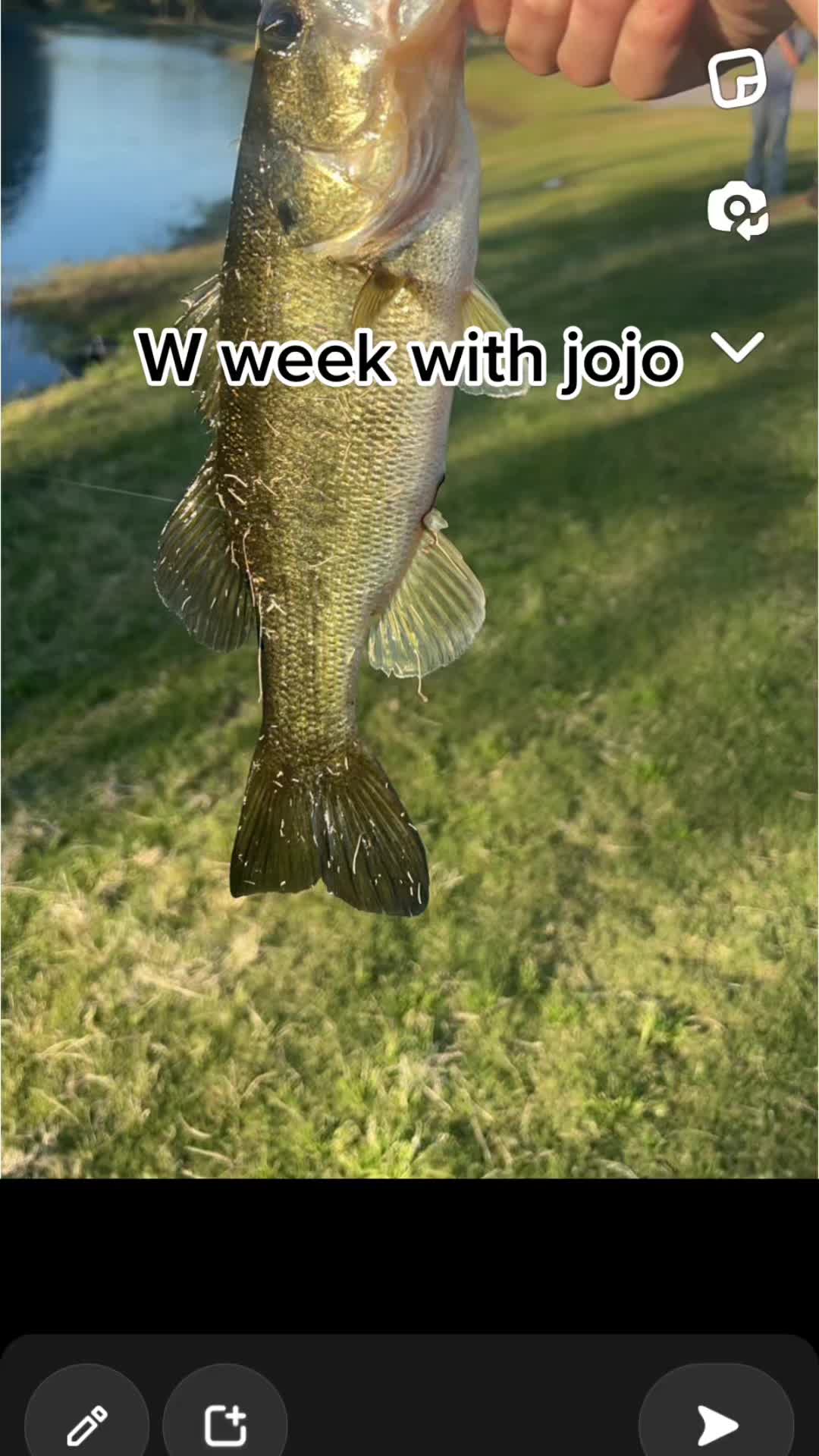Expand more options with the down chevron

tap(737, 347)
